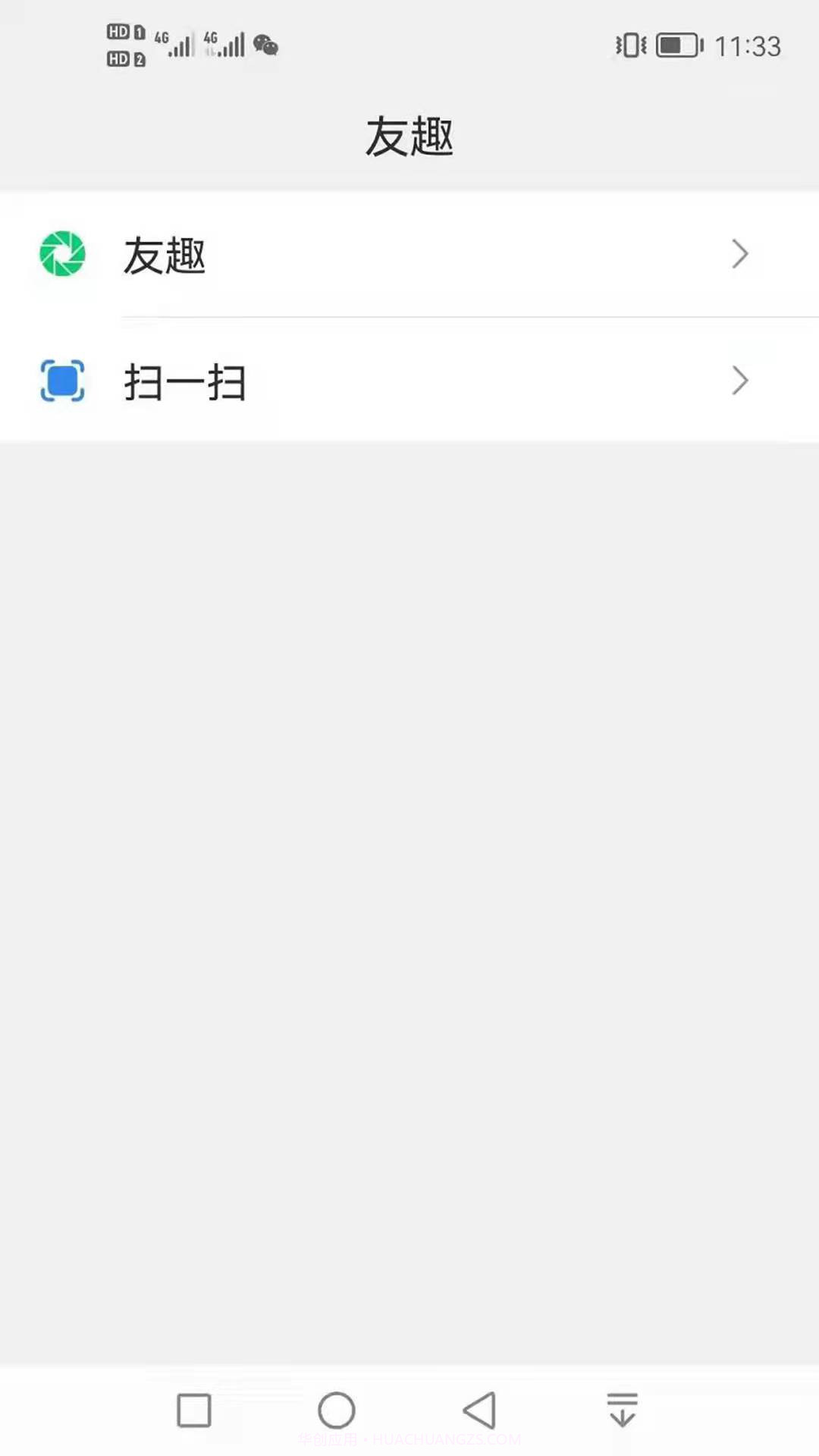Tap the clock showing 11:33

[x=748, y=45]
